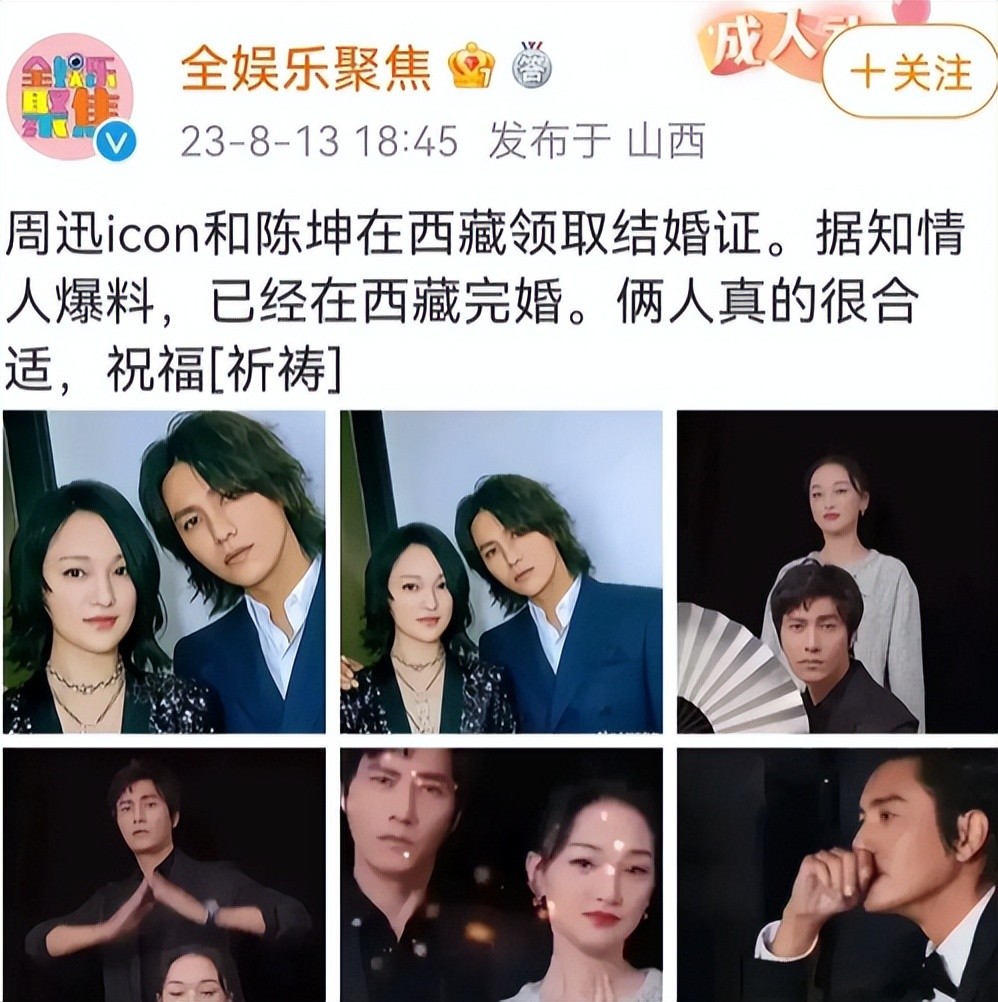Image resolution: width=998 pixels, height=1002 pixels.
Task: View the photo of the man with fingertips pressed together
Action: [164, 874]
